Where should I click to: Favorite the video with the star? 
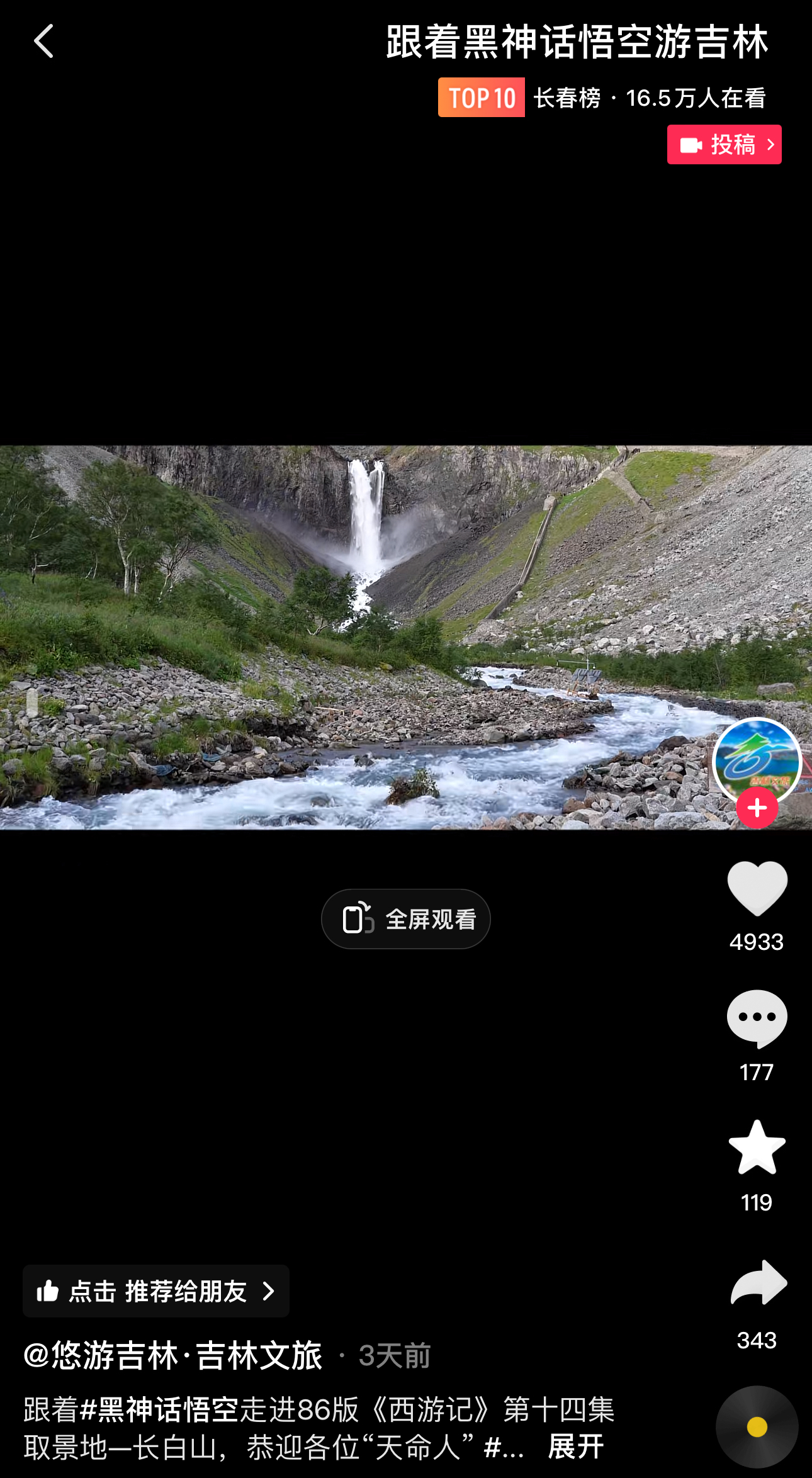tap(757, 1148)
